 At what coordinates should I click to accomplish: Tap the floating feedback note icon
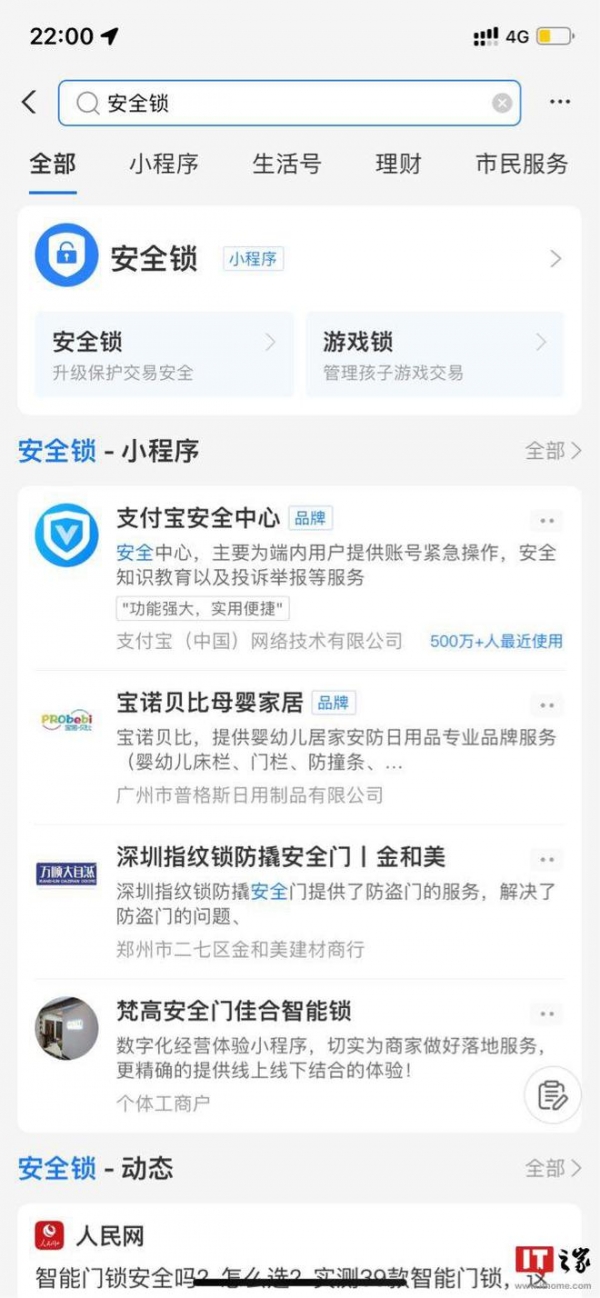tap(552, 1095)
